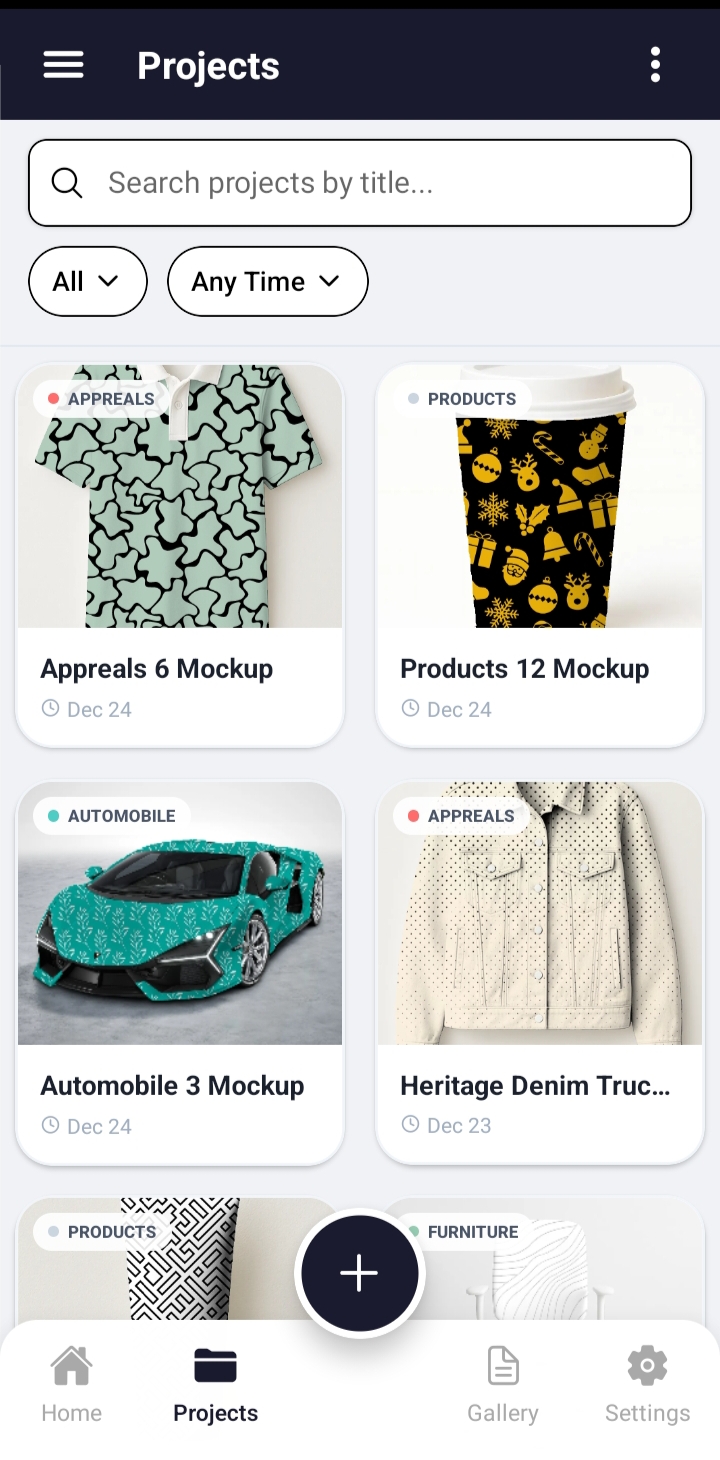Open the Appreals 6 Mockup project
The height and width of the screenshot is (1460, 720).
180,555
